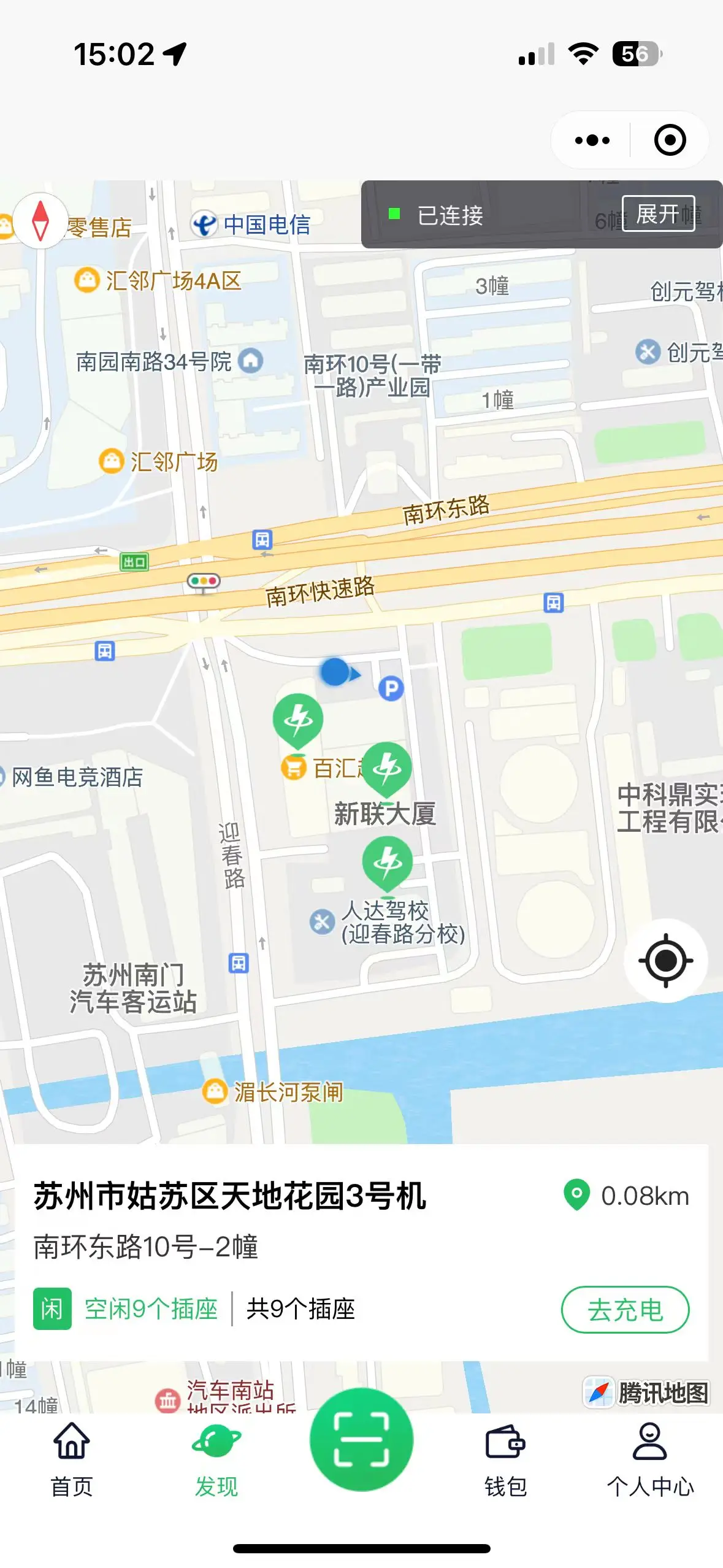Open the 苏州市姑苏区天地花园3号机 station card

click(230, 1197)
